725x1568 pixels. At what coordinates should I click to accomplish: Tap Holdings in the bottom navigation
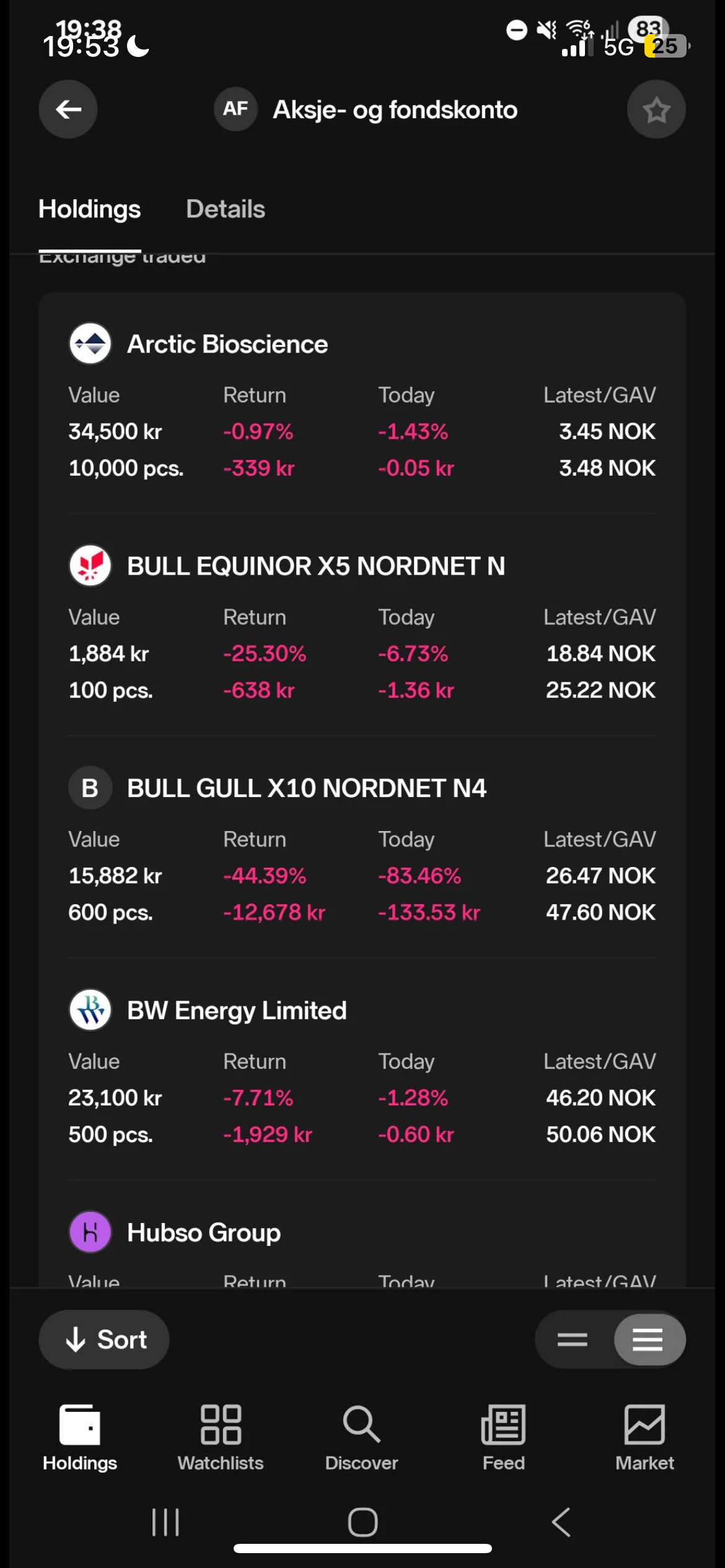(80, 1438)
